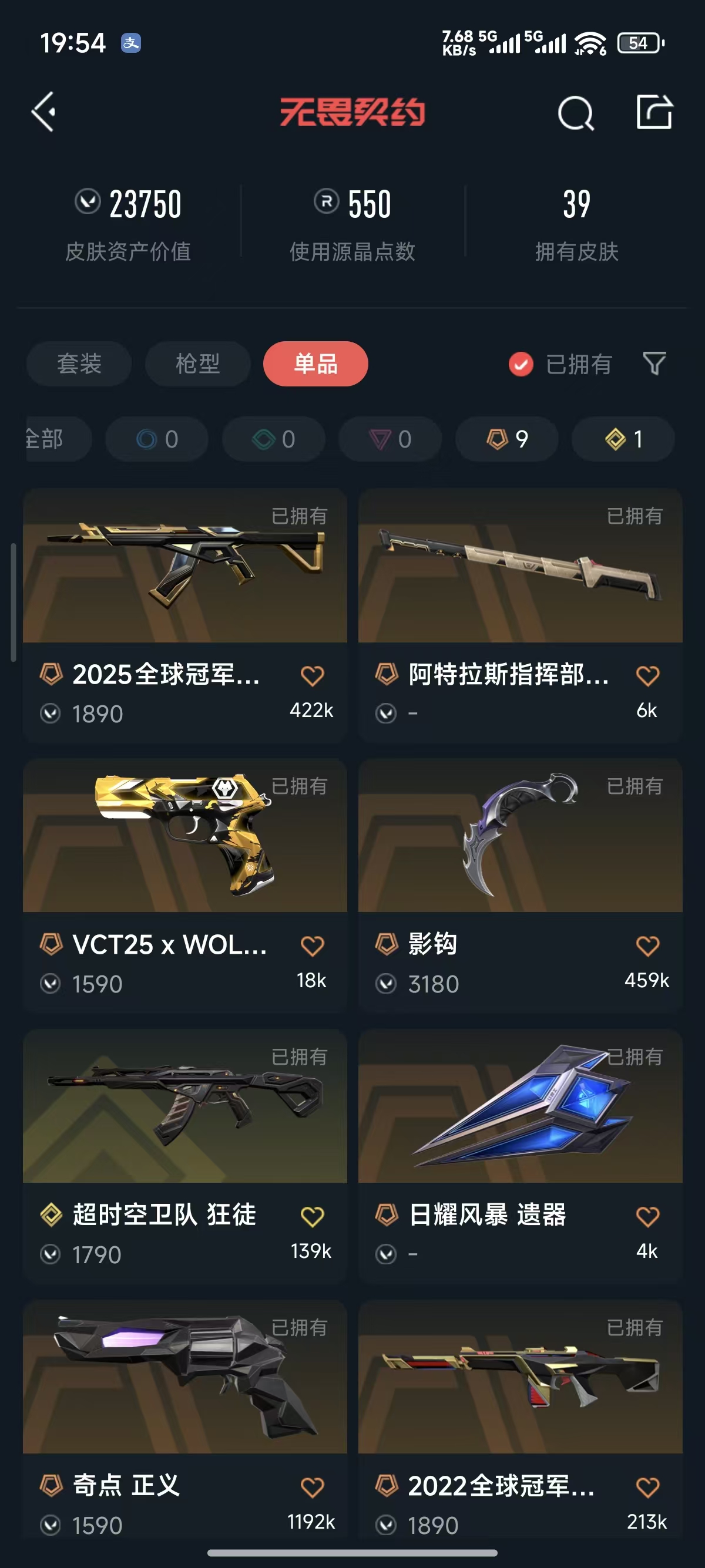
Task: Open the filter funnel icon
Action: coord(654,364)
